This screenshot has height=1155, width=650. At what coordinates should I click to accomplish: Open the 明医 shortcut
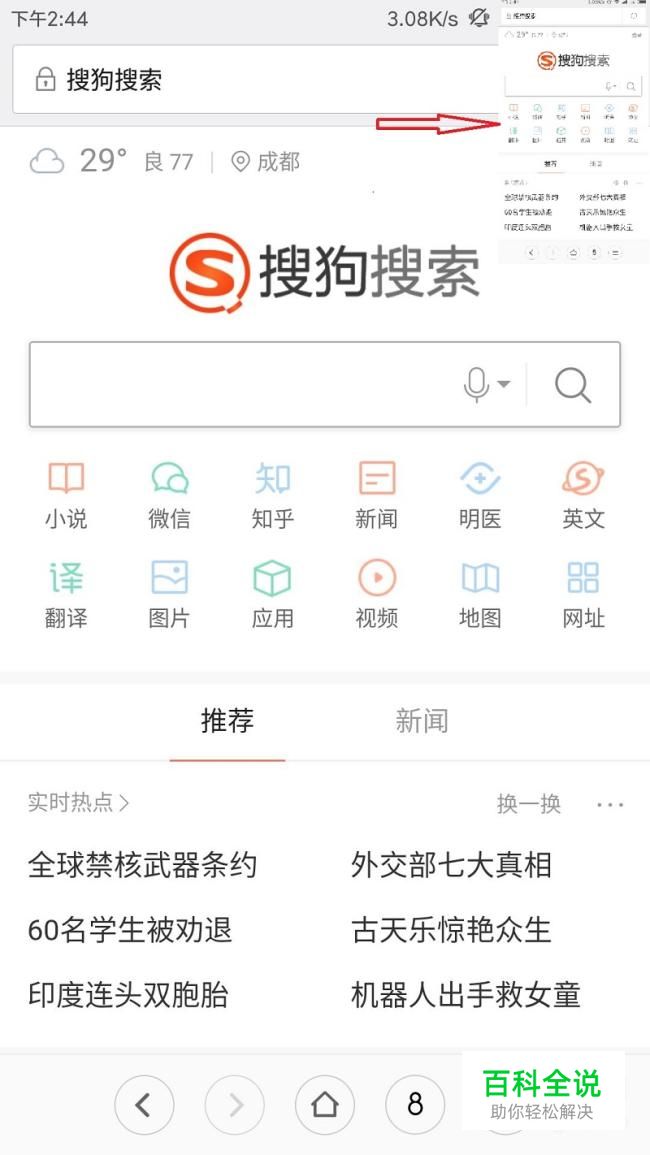(x=480, y=495)
